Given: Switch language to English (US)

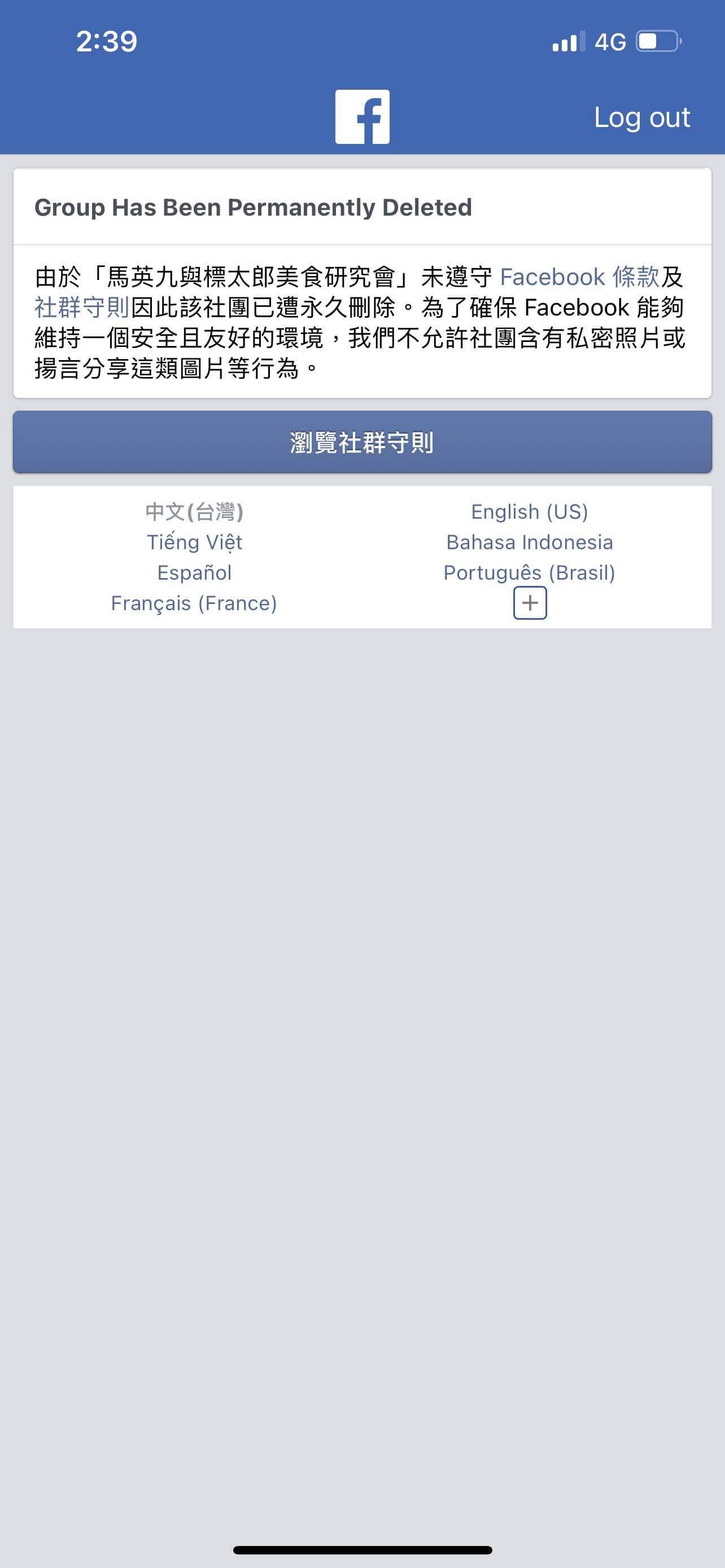Looking at the screenshot, I should point(529,512).
